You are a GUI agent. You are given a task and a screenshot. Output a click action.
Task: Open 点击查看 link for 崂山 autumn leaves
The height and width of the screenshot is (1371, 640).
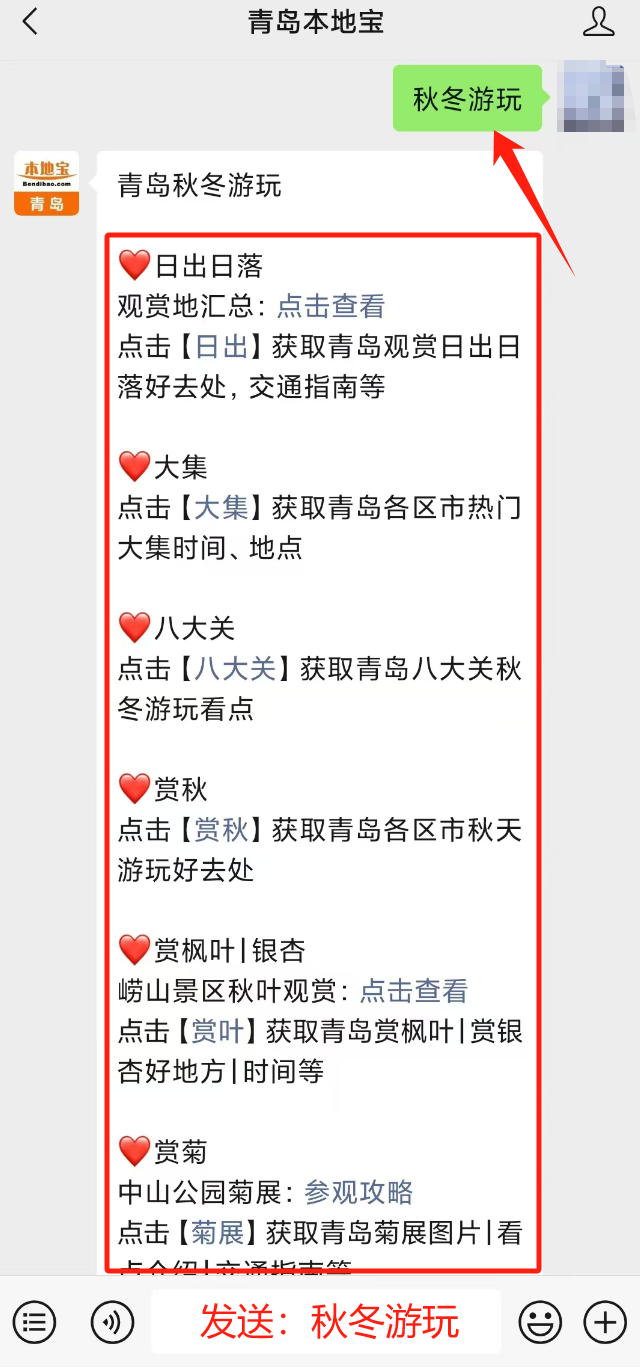tap(414, 991)
